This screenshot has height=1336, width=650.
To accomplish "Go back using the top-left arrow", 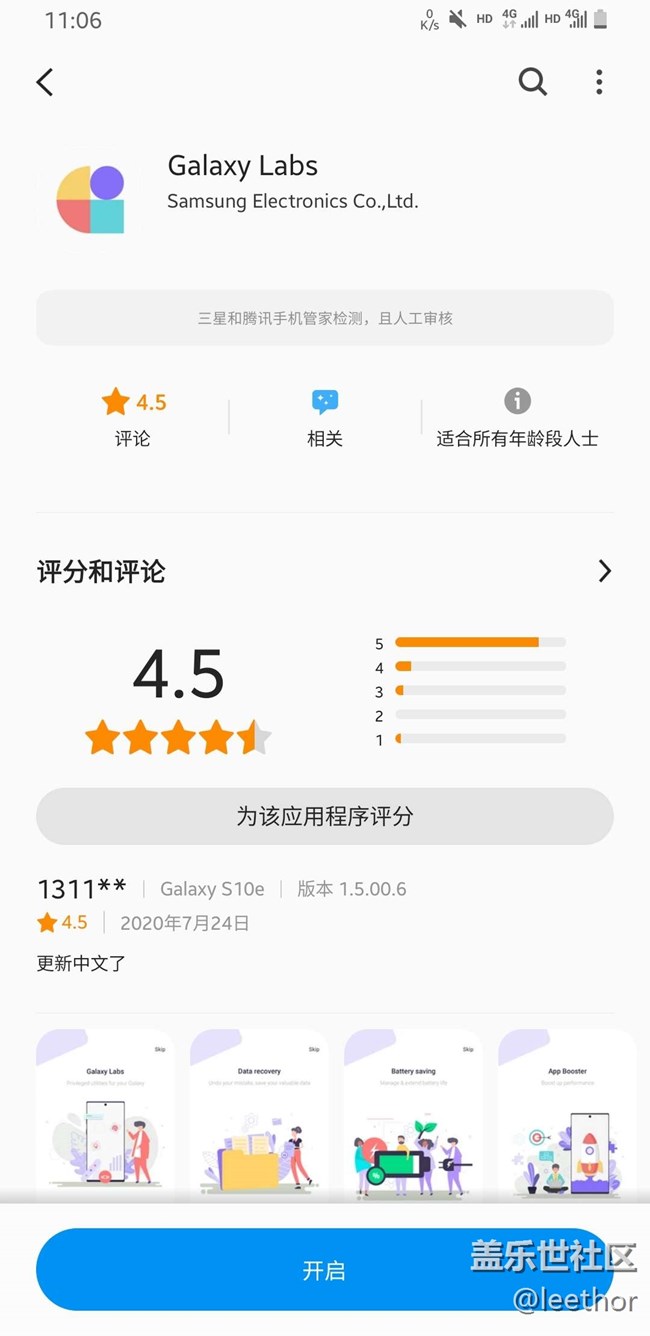I will (45, 82).
